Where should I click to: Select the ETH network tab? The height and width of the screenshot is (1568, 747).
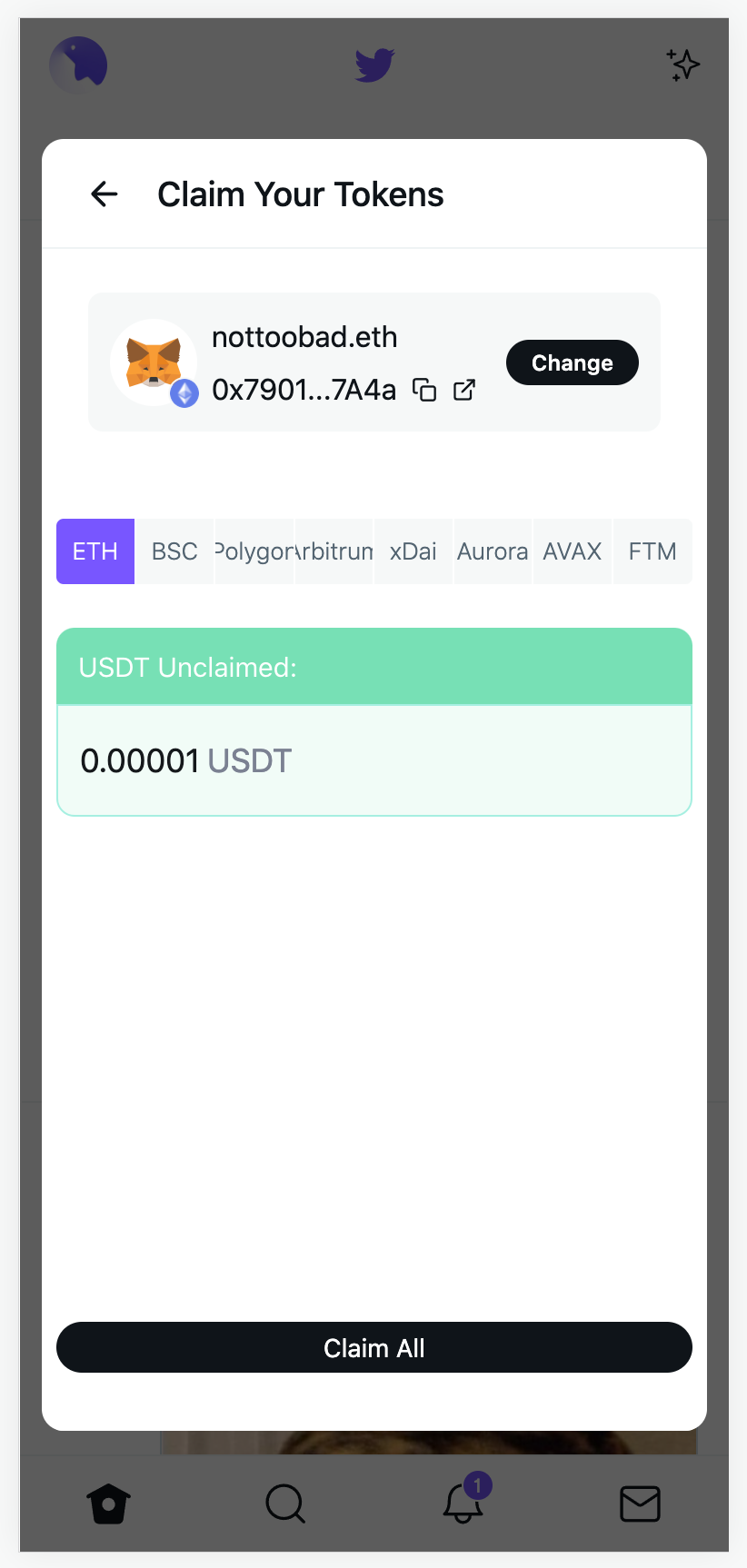(95, 551)
